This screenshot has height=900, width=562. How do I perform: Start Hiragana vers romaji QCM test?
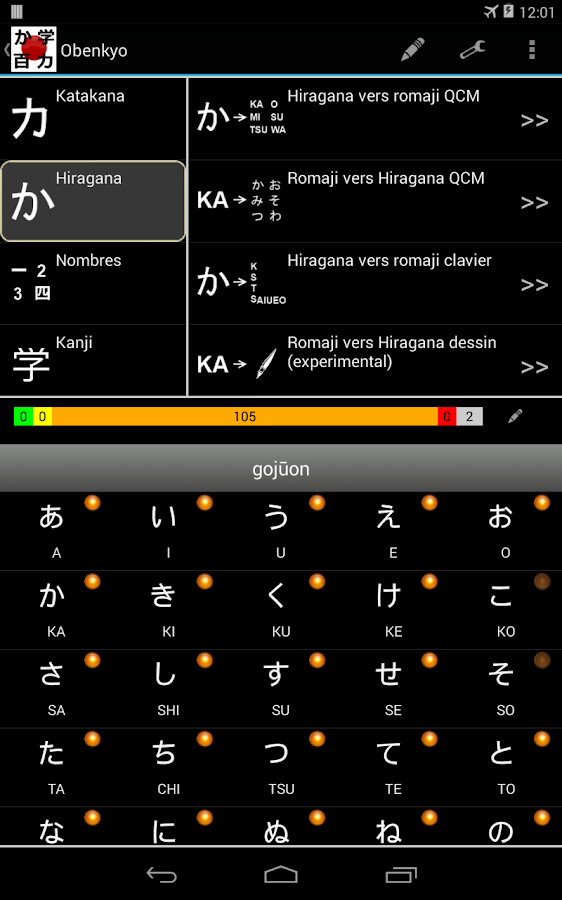pyautogui.click(x=375, y=119)
